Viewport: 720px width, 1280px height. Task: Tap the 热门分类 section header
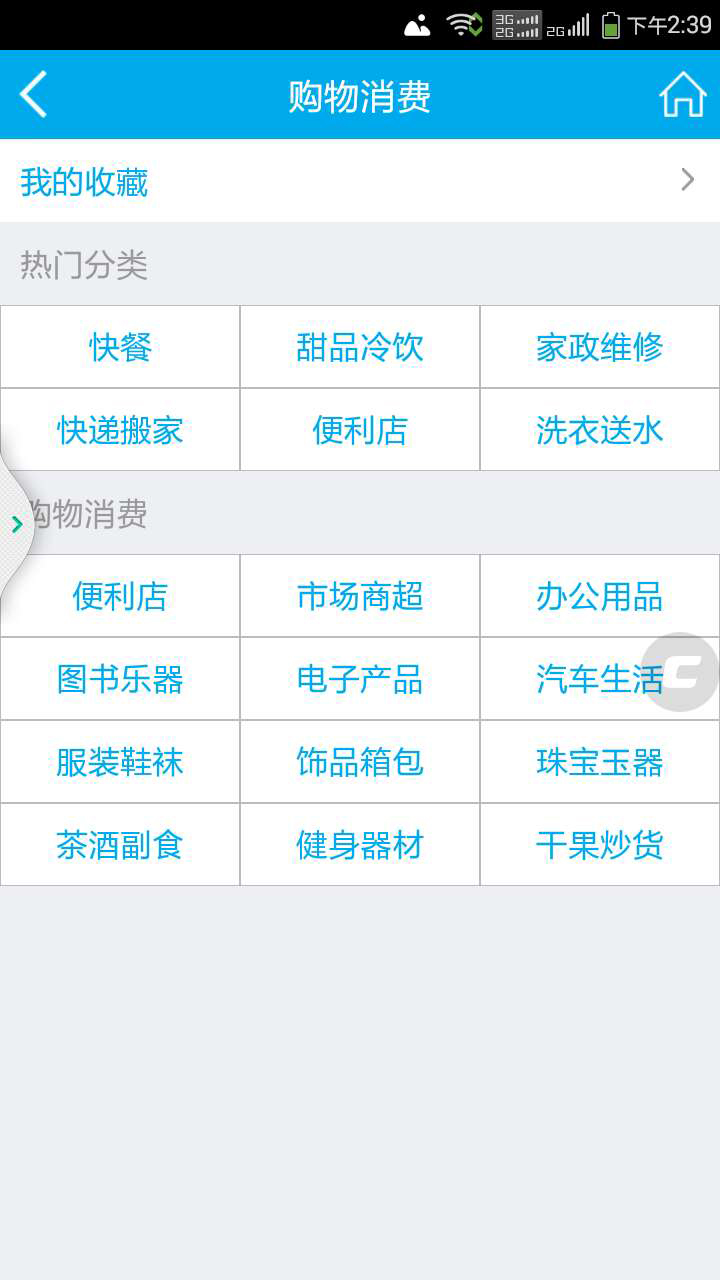click(82, 265)
